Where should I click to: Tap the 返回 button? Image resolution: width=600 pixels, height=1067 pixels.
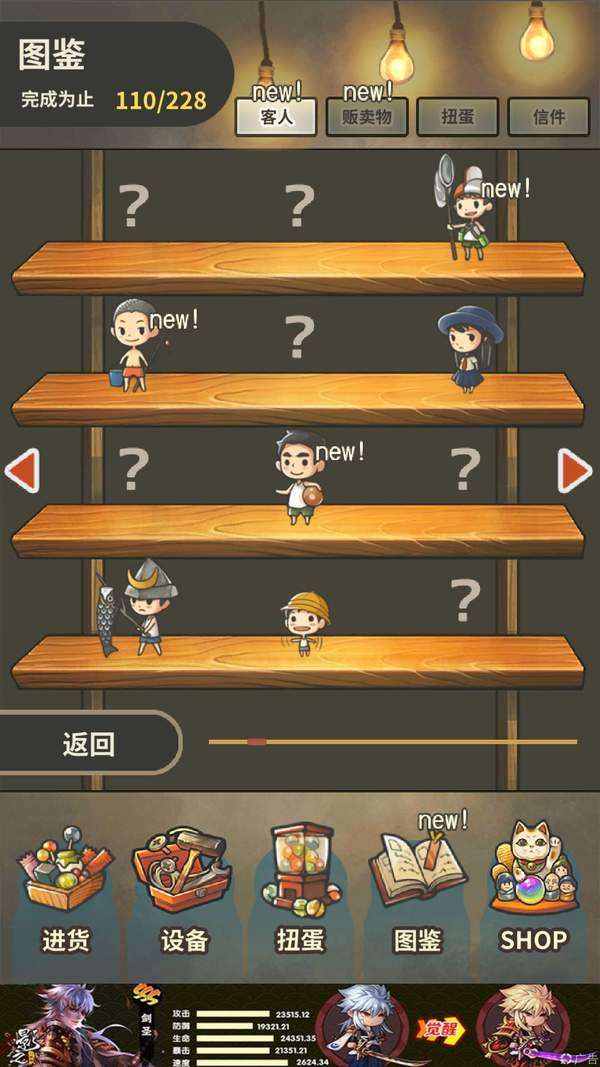88,743
